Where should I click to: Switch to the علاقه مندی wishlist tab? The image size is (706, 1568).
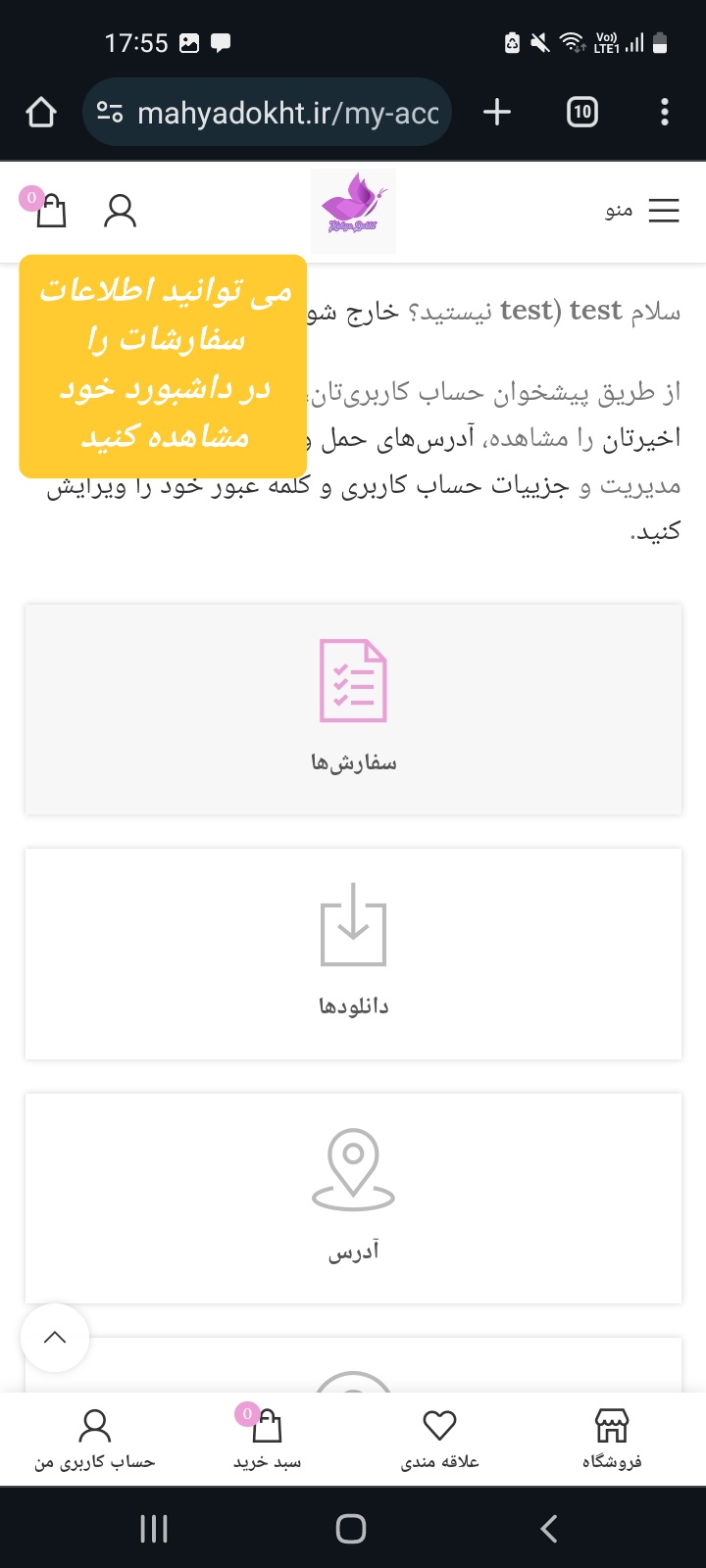click(439, 1439)
